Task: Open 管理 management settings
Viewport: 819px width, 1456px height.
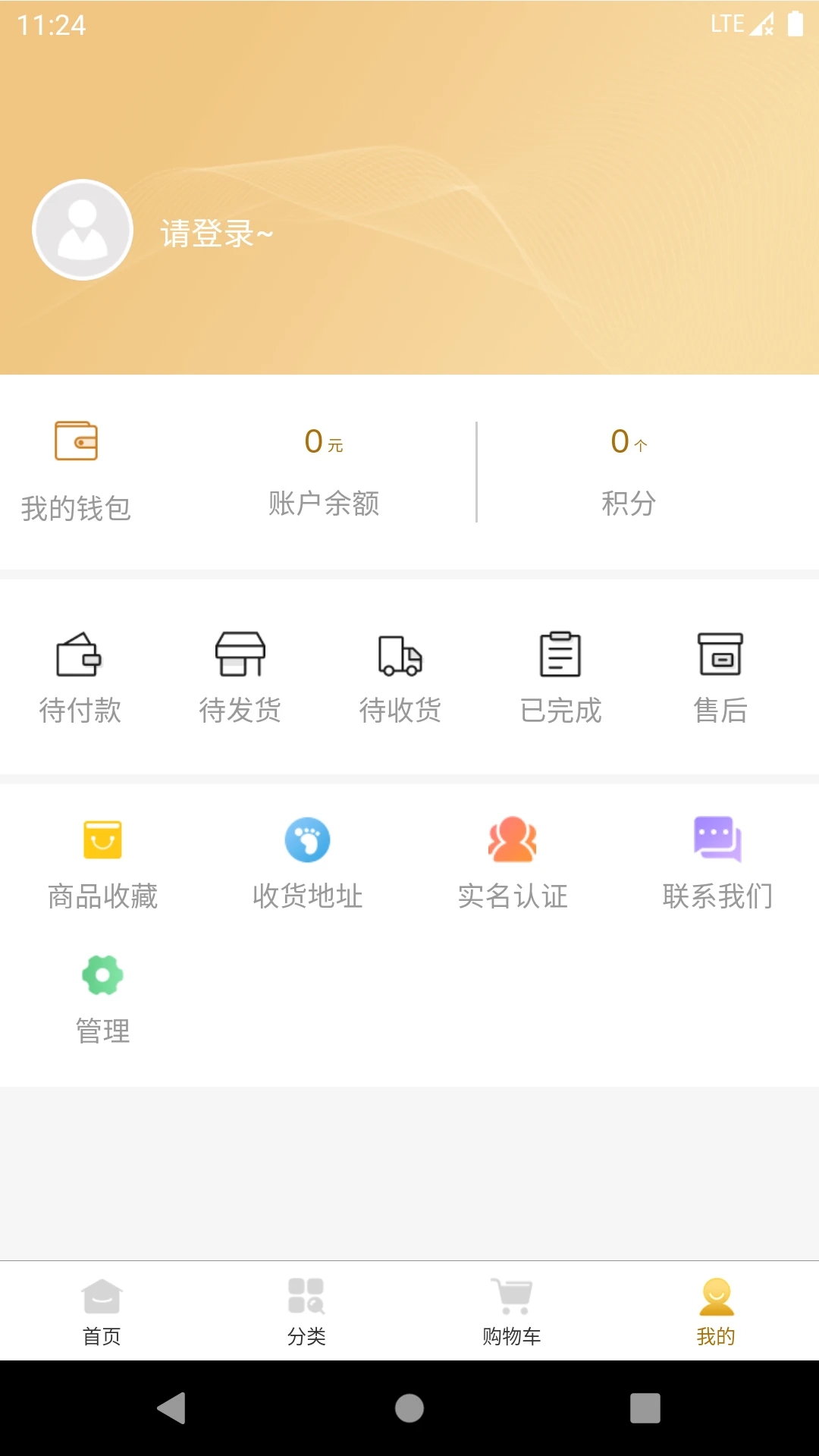Action: click(102, 998)
